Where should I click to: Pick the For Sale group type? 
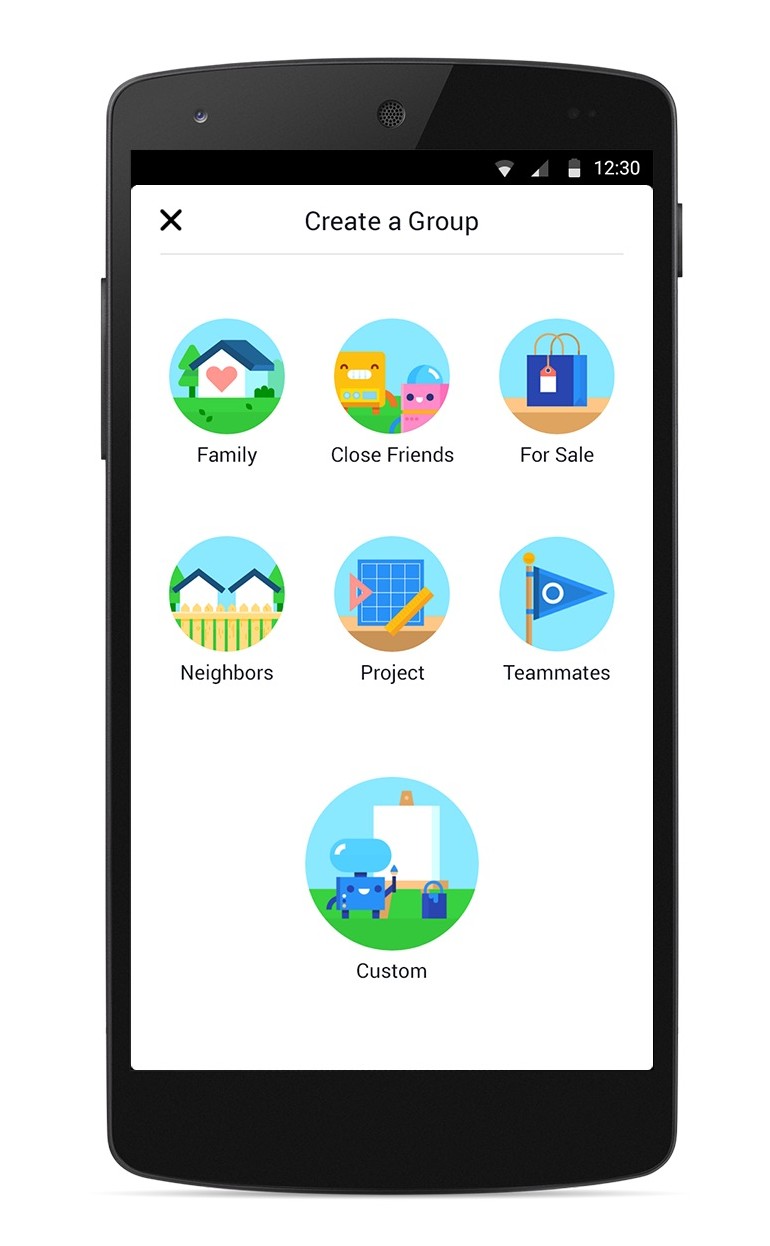[x=557, y=377]
